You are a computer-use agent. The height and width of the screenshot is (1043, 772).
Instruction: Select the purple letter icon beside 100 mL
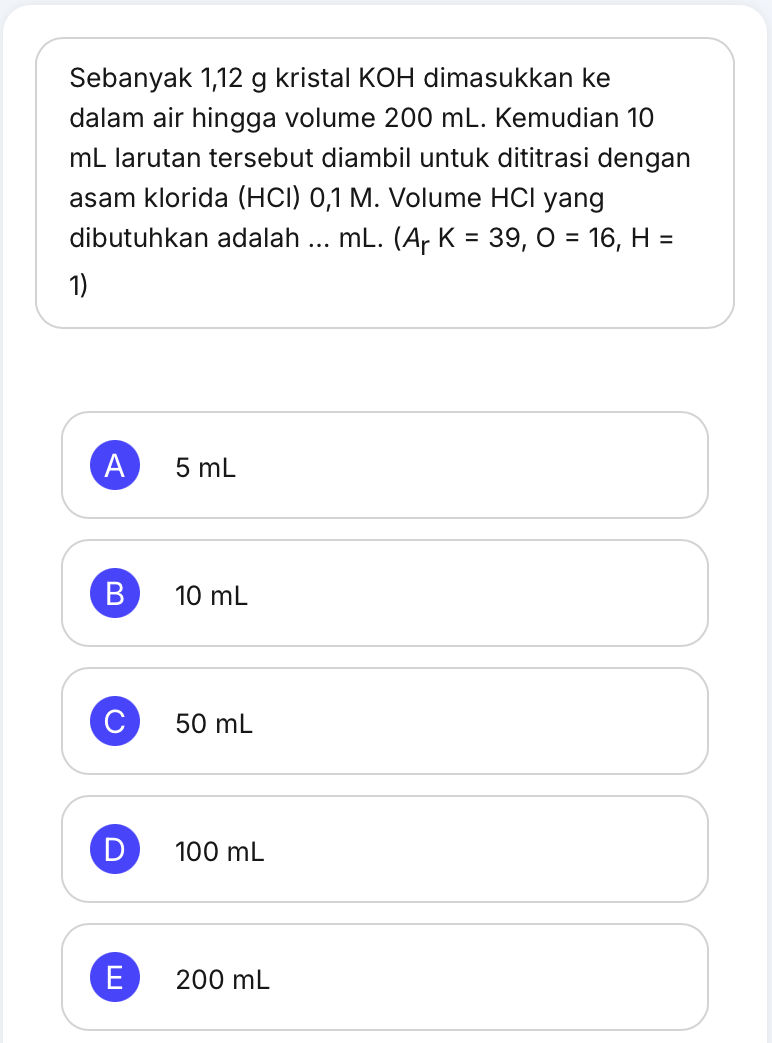click(114, 849)
